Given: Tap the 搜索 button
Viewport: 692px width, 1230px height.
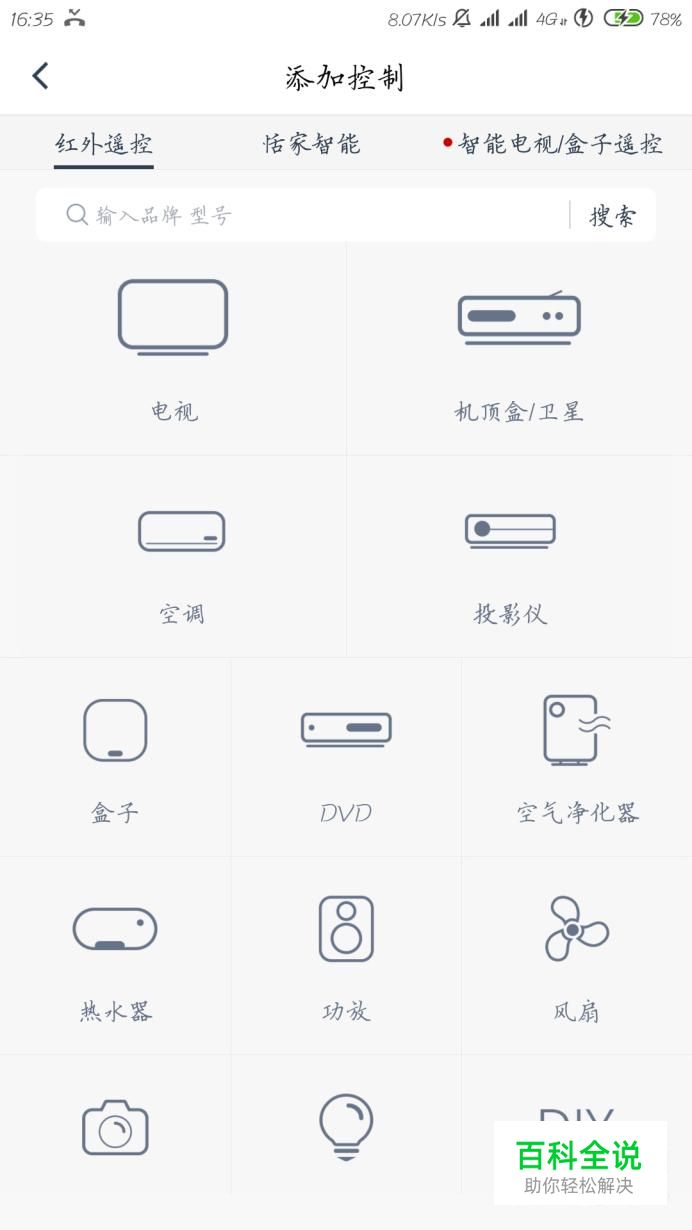Looking at the screenshot, I should [612, 215].
